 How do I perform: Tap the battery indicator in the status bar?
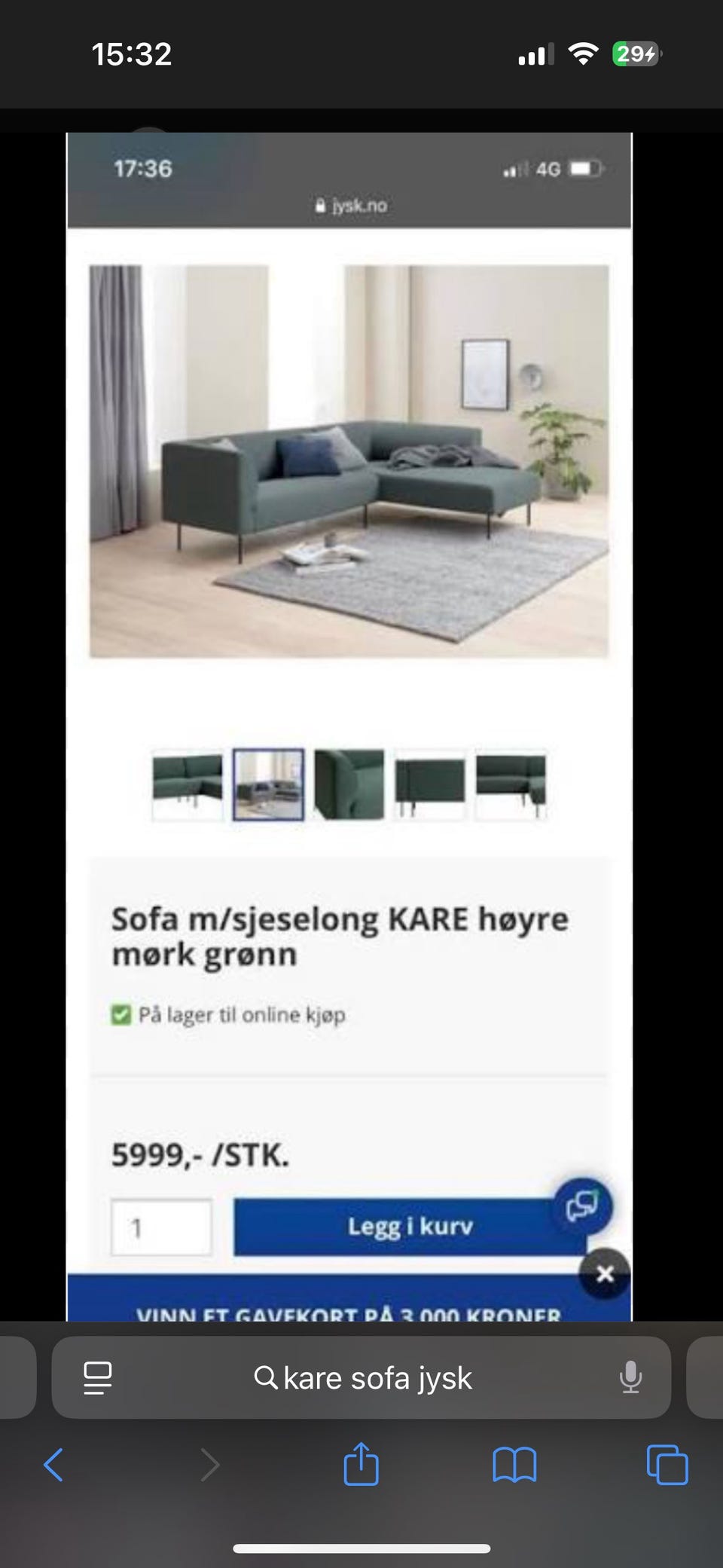635,53
